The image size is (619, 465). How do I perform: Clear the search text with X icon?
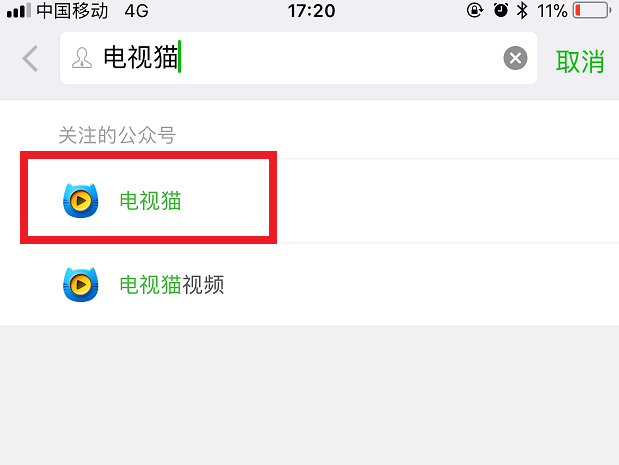pyautogui.click(x=514, y=59)
